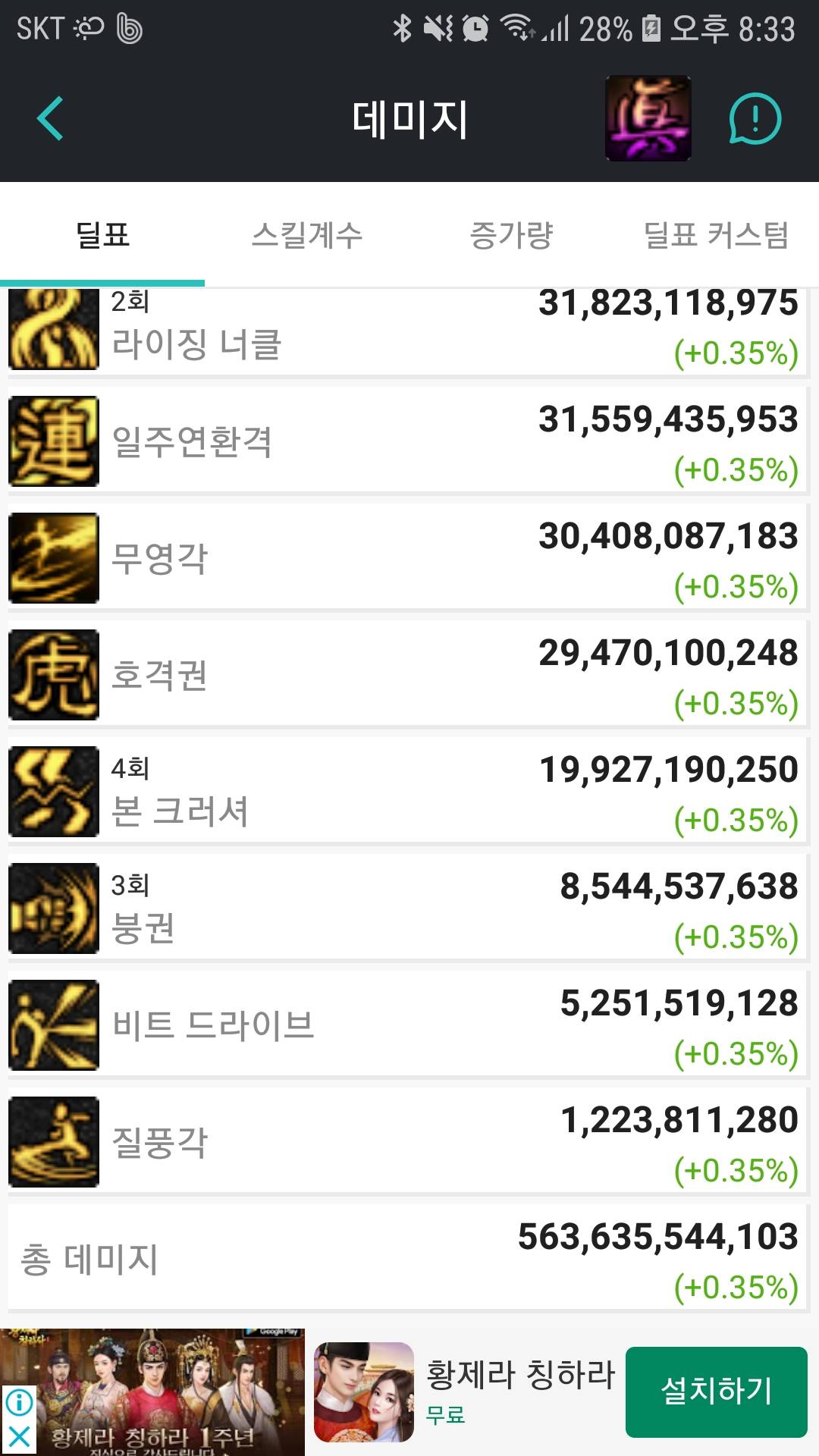Switch to the 스킬계수 tab

click(x=307, y=235)
